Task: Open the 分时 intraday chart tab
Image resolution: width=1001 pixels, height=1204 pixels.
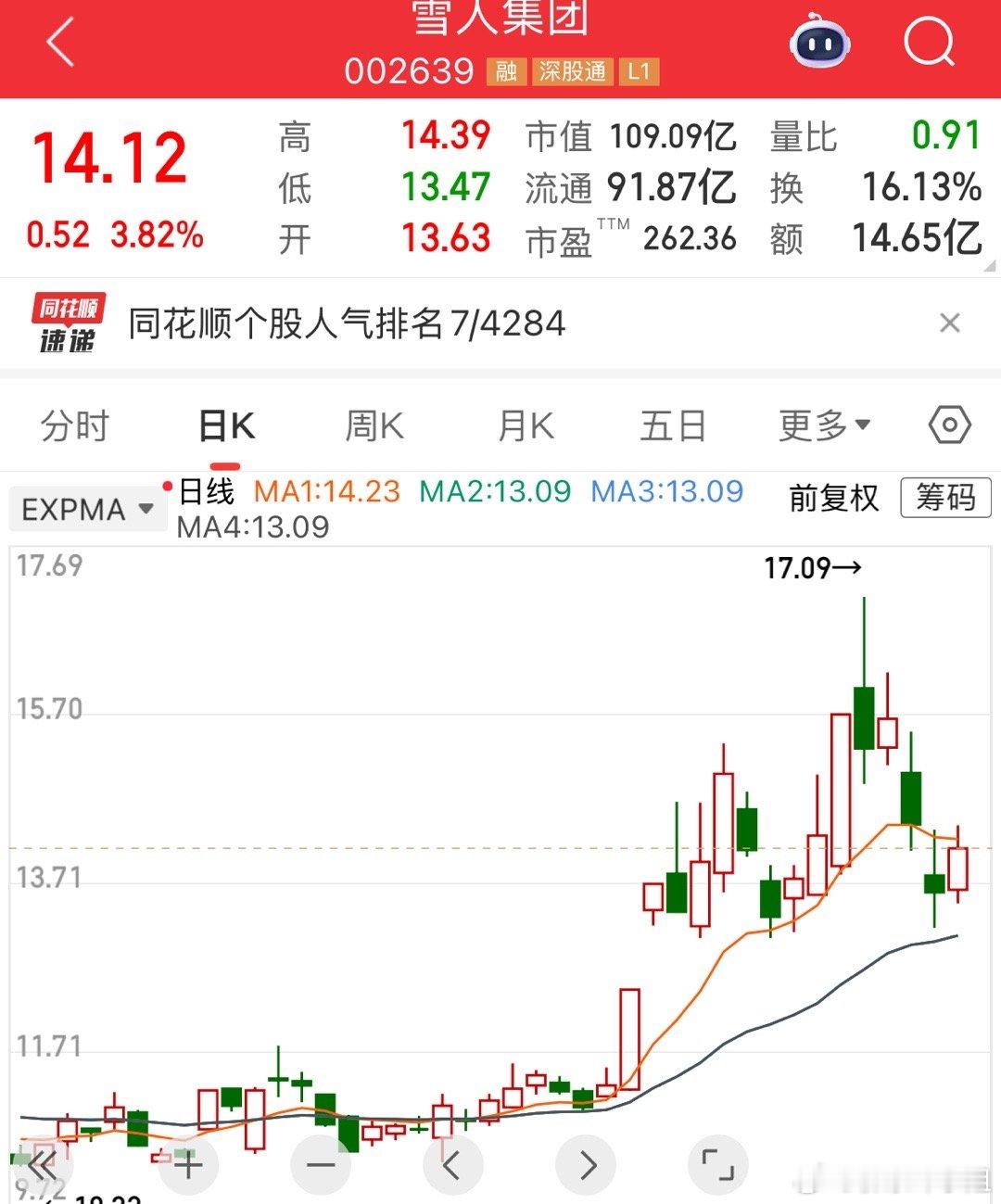Action: click(x=74, y=425)
